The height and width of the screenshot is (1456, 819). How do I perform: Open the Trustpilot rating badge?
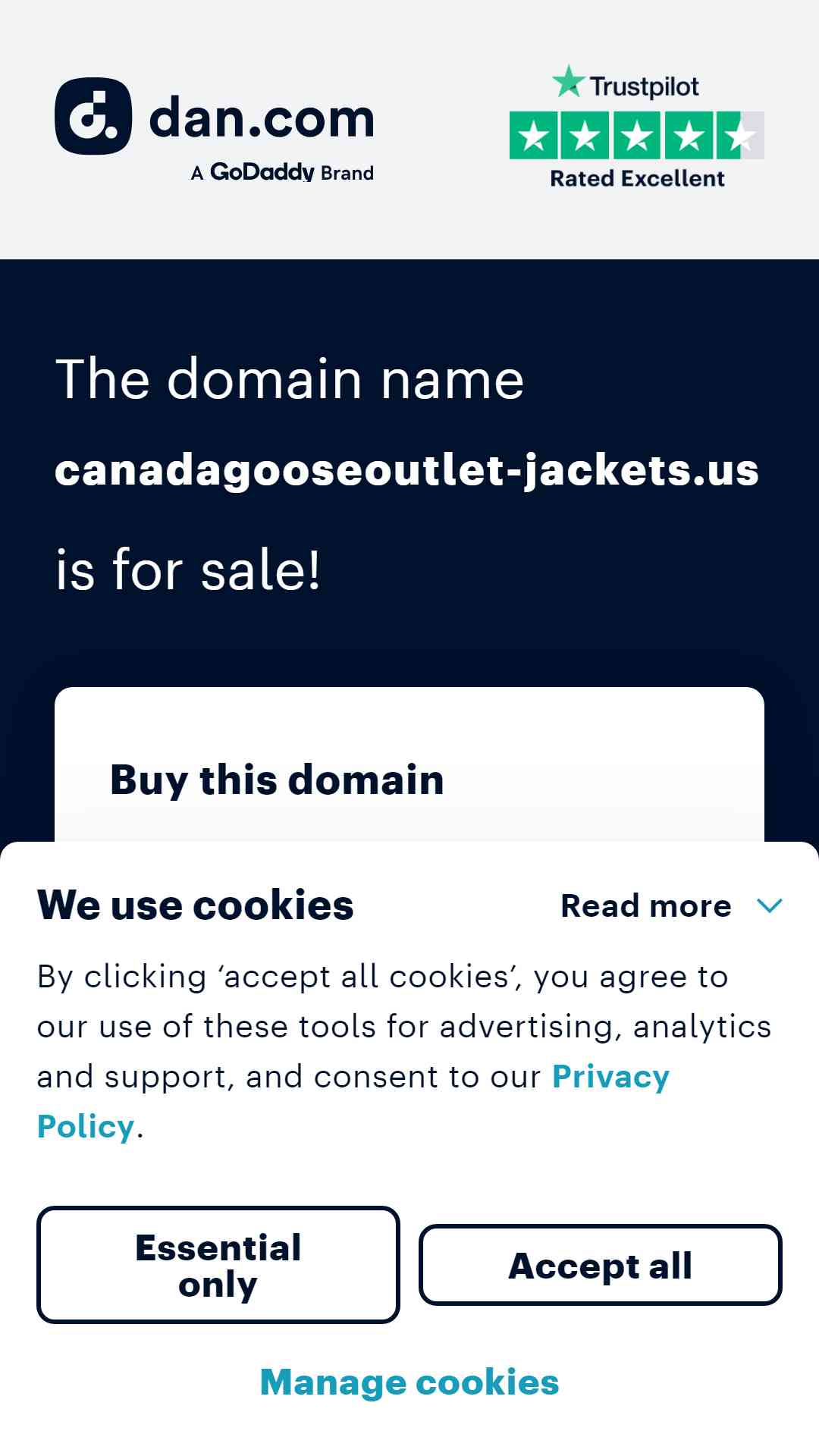[637, 127]
